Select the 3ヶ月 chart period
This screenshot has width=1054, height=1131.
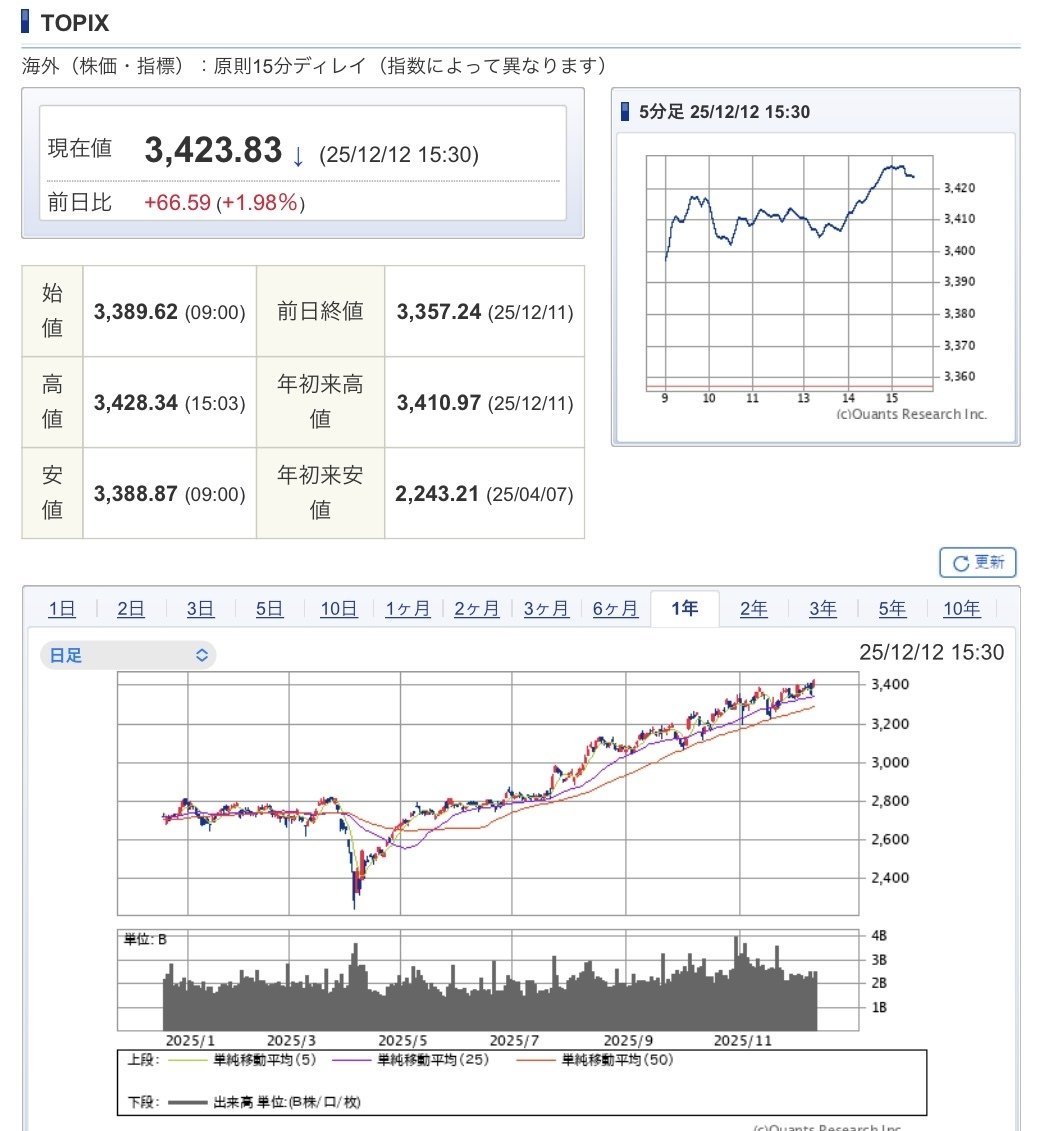pyautogui.click(x=546, y=608)
